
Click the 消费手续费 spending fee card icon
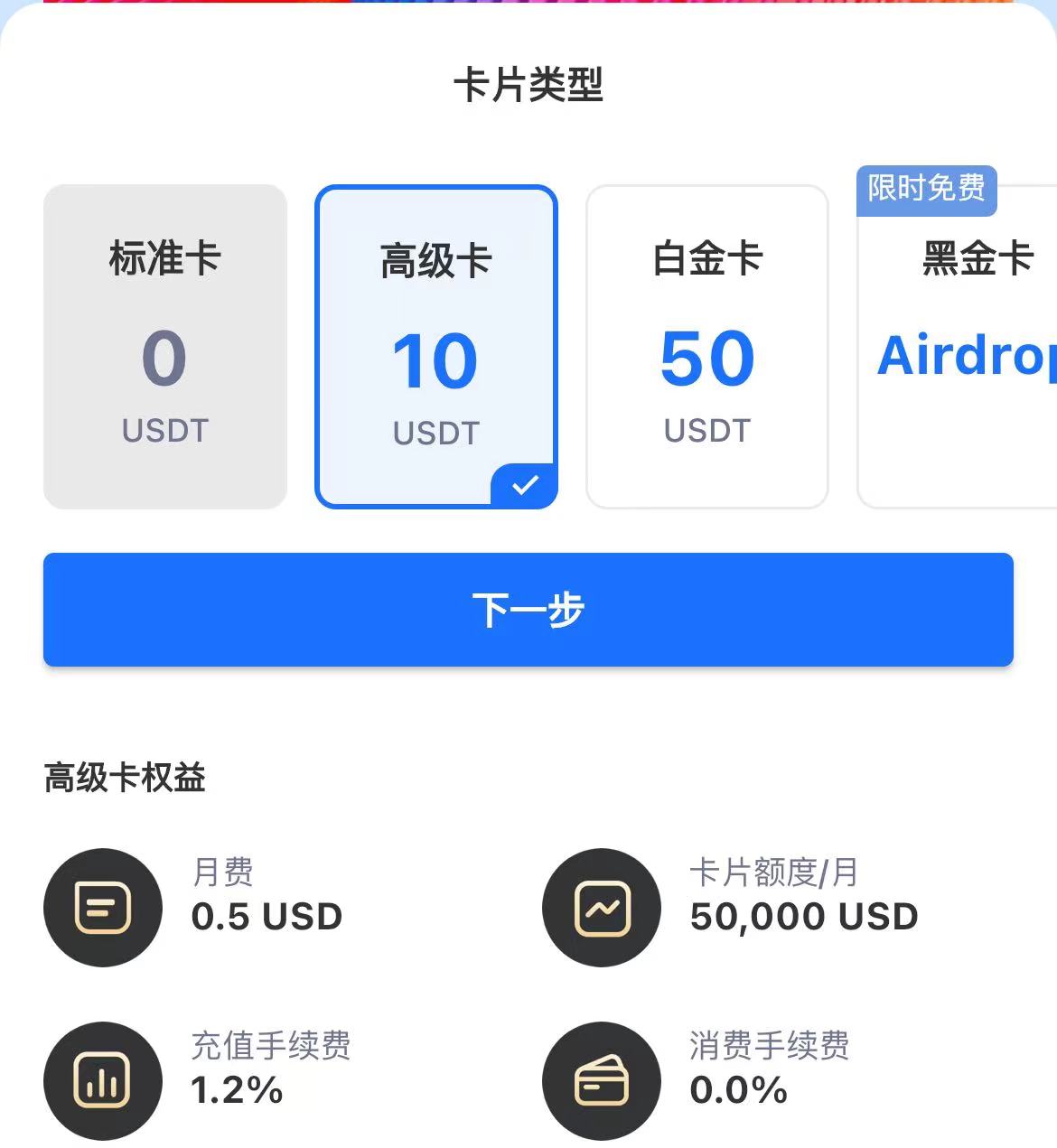click(601, 1080)
